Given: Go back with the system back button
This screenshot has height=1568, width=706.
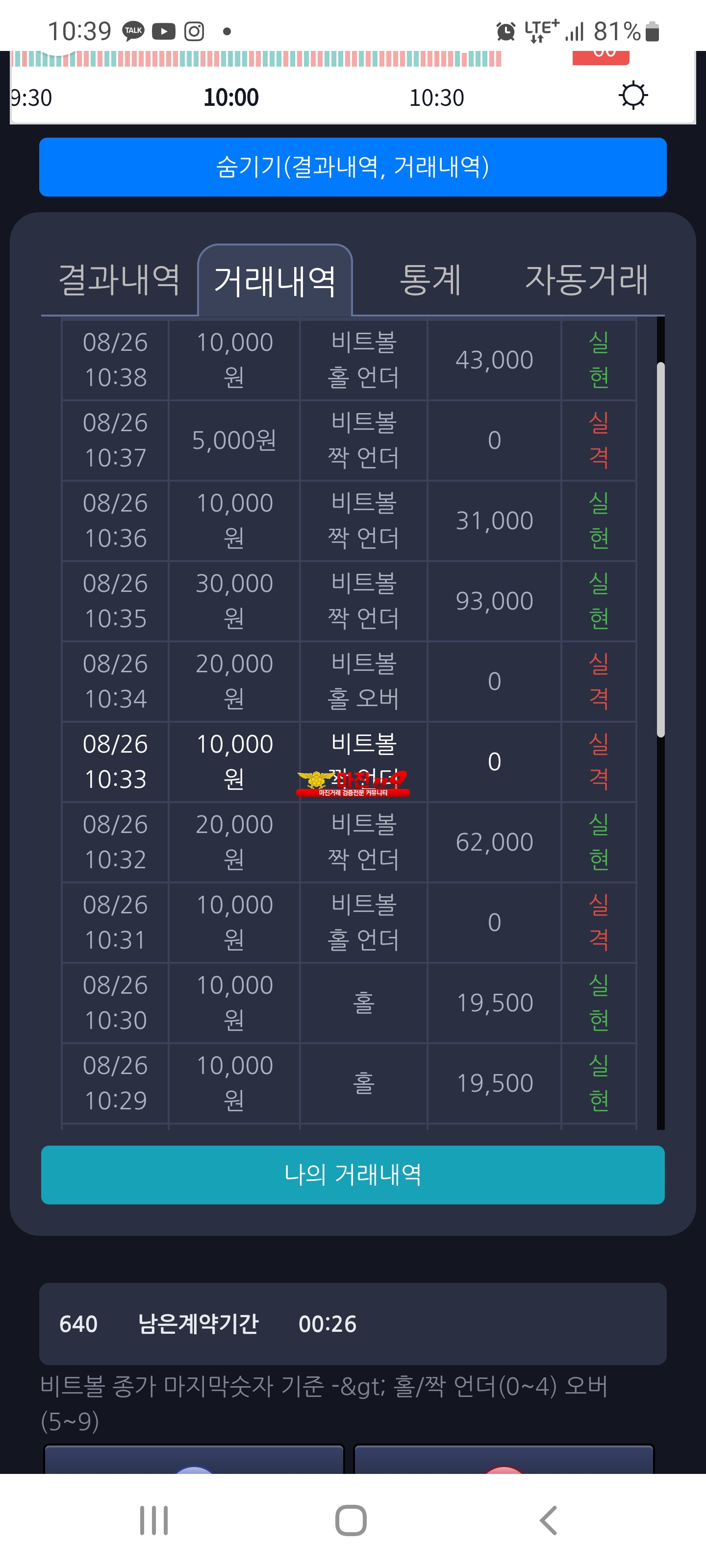Looking at the screenshot, I should pyautogui.click(x=548, y=1520).
